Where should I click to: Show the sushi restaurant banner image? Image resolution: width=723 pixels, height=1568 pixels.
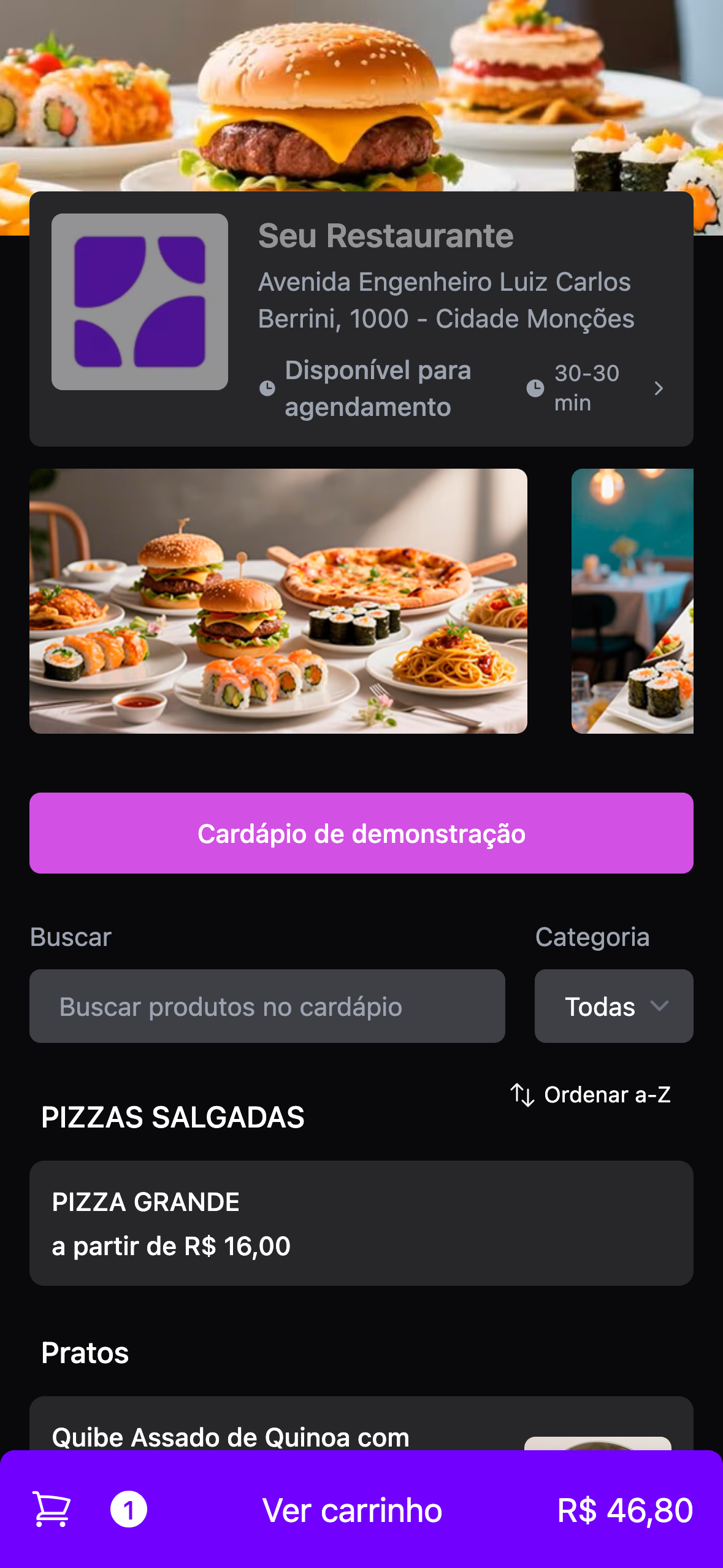click(632, 601)
